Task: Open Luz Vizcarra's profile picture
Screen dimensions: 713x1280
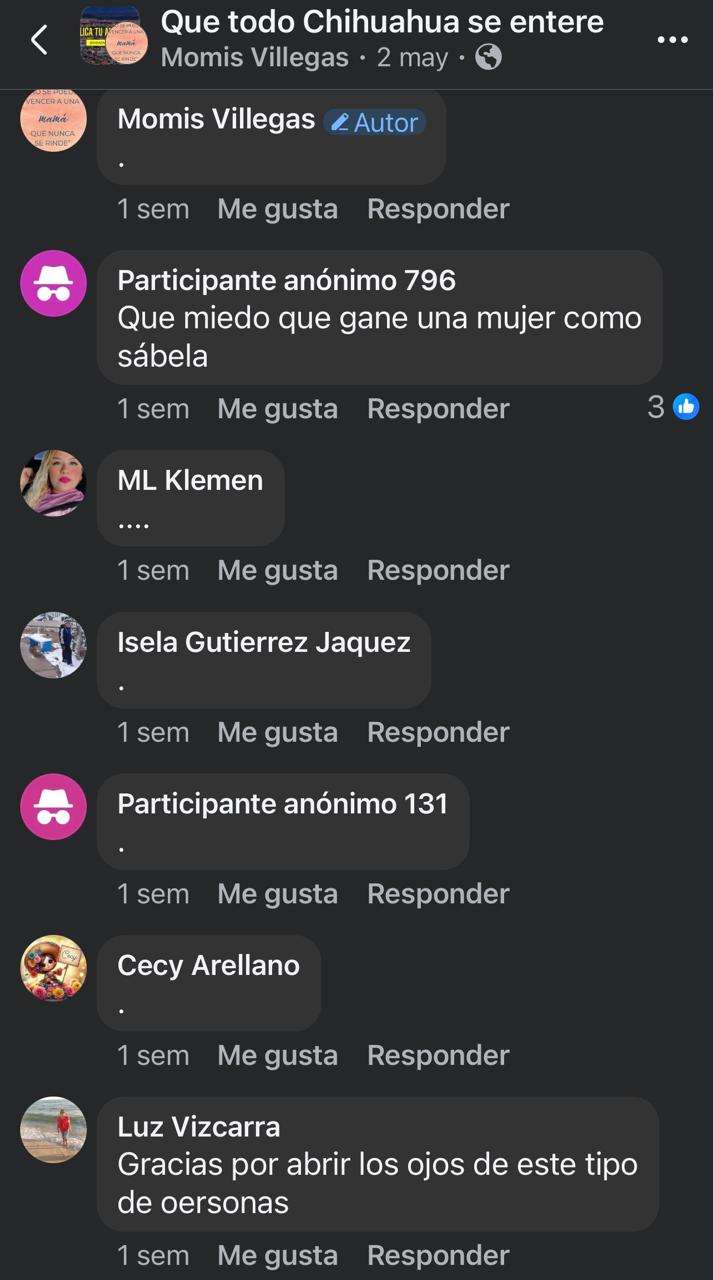Action: tap(53, 1130)
